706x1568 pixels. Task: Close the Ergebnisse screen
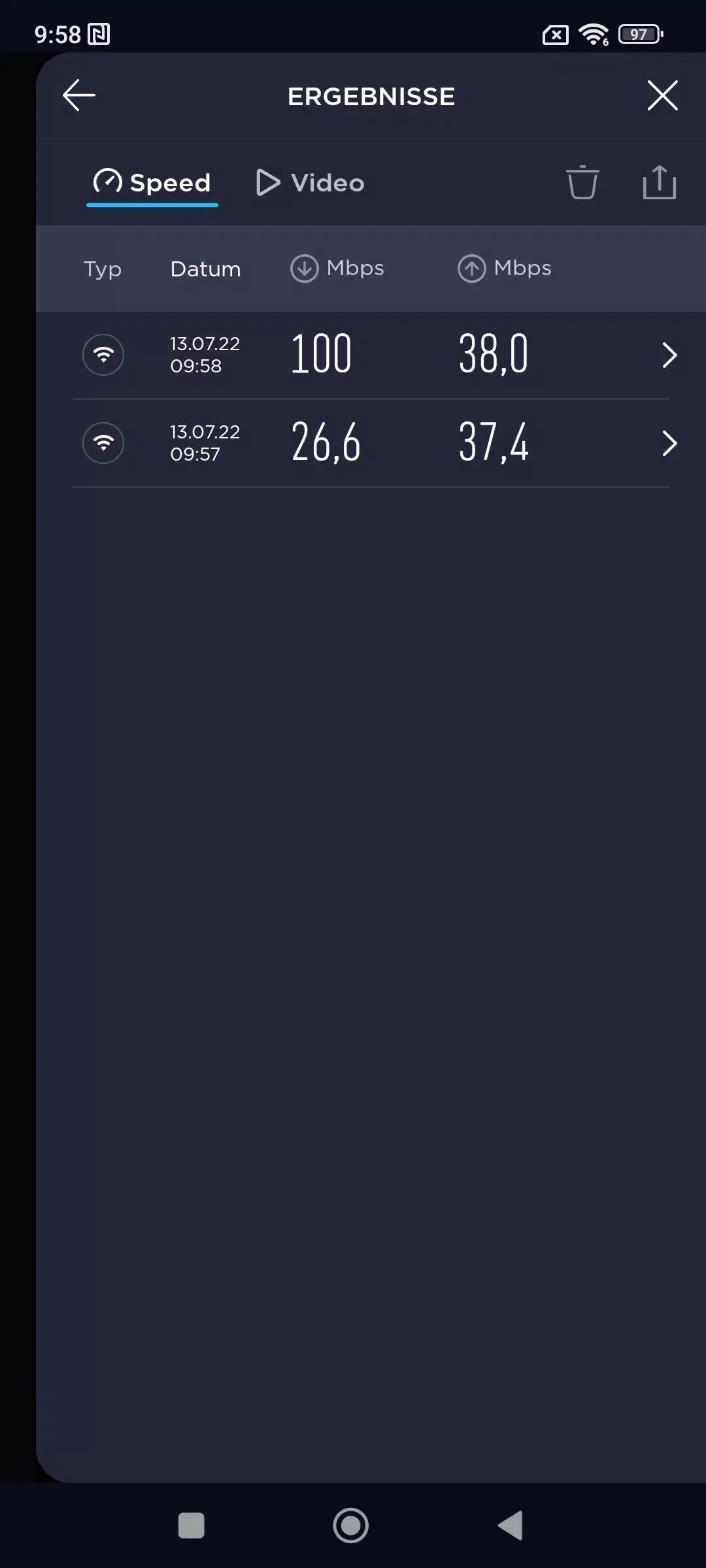[x=662, y=95]
